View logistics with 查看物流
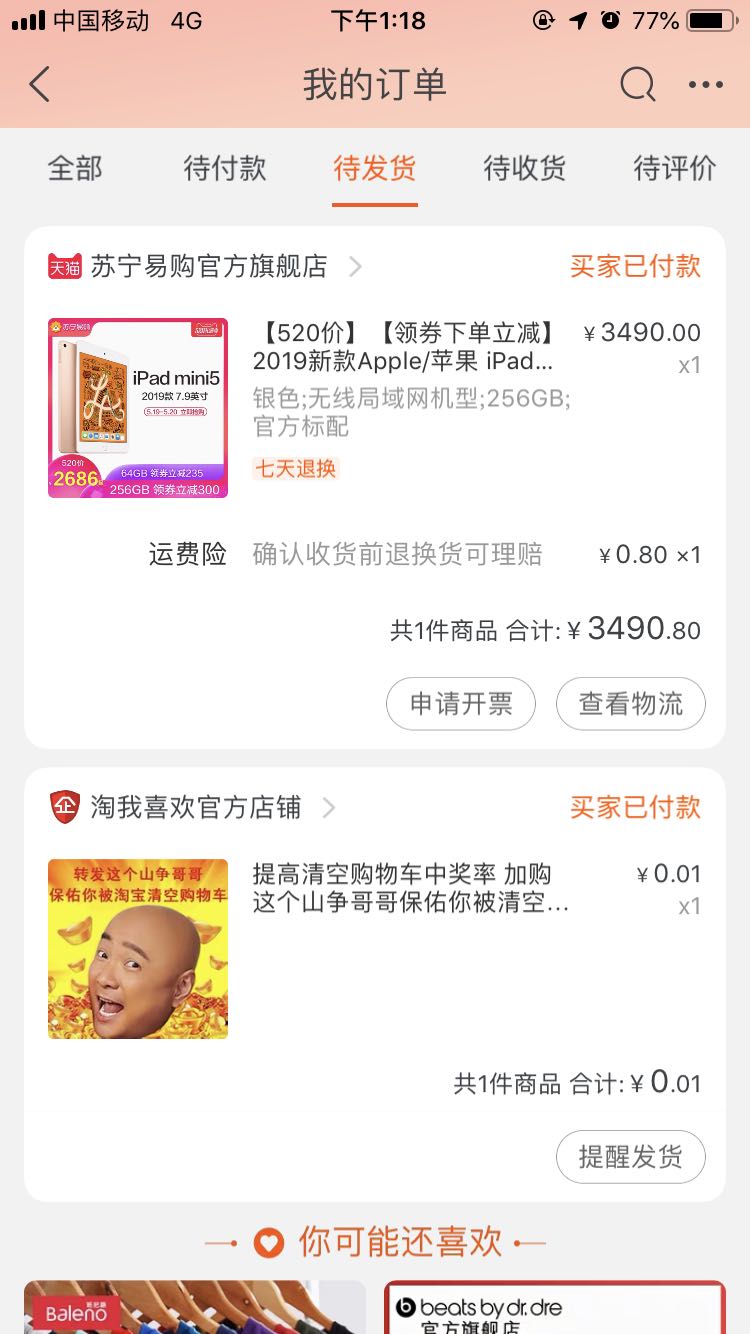Viewport: 750px width, 1334px height. pos(631,704)
